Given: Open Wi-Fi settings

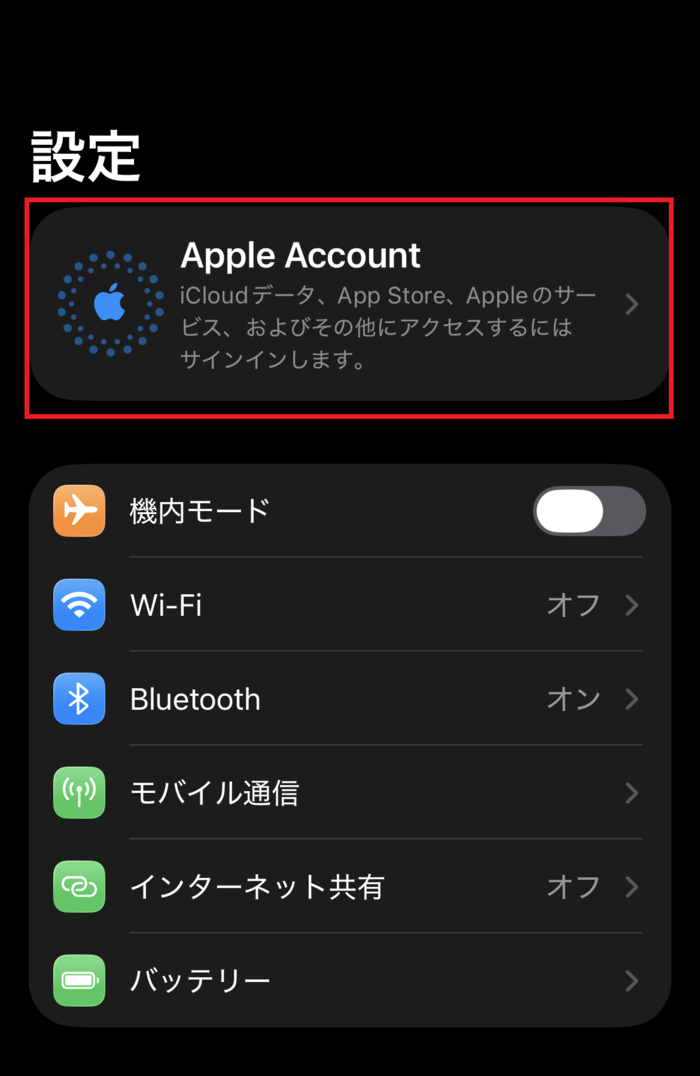Looking at the screenshot, I should click(350, 605).
